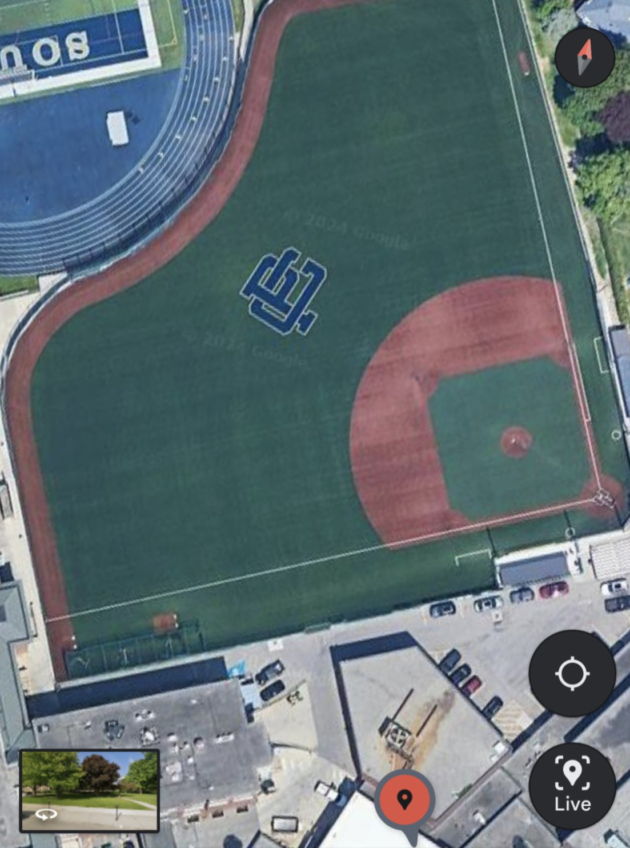The width and height of the screenshot is (630, 848).
Task: Open the Street View preview thumbnail
Action: coord(90,790)
